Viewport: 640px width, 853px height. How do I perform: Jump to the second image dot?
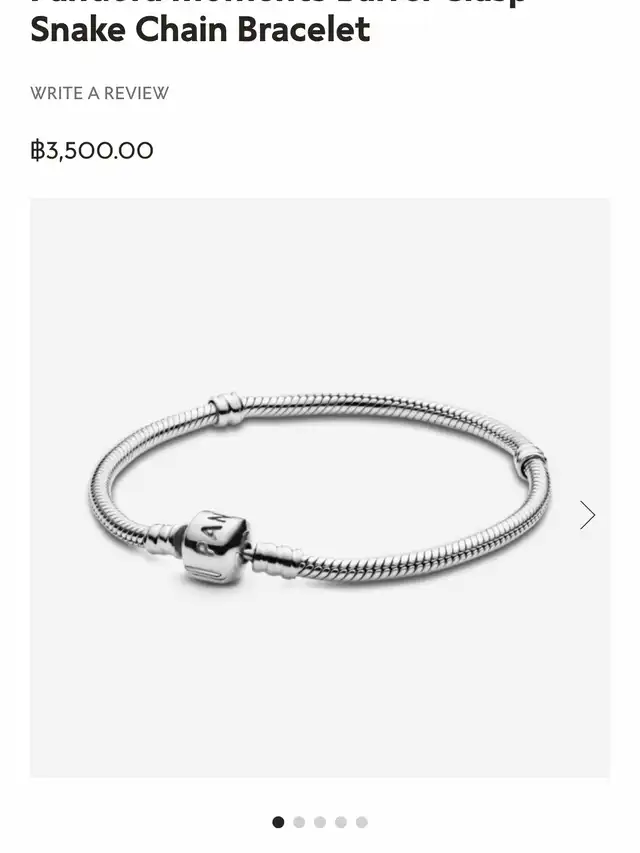(x=299, y=822)
